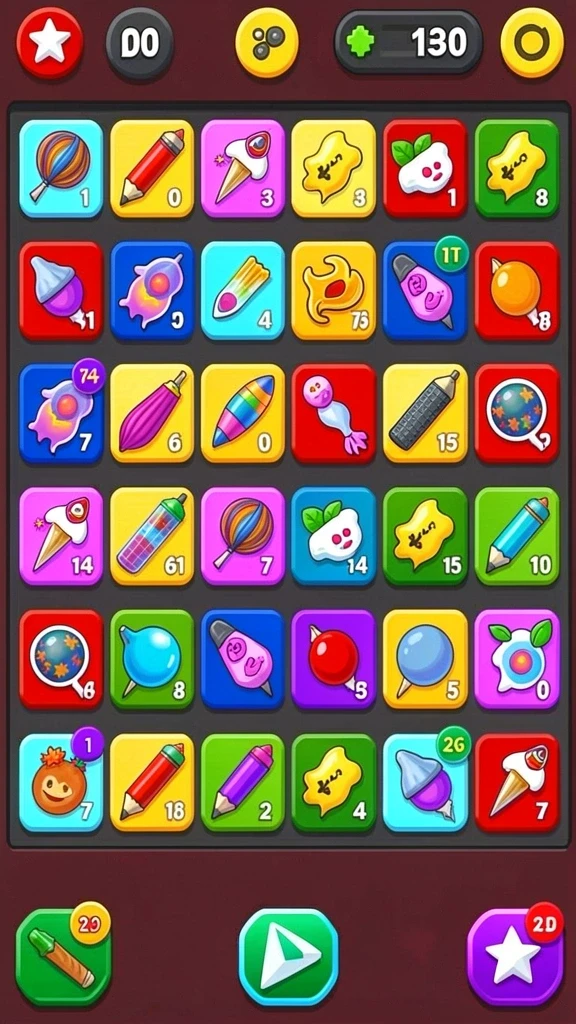Tap the red star button
This screenshot has width=576, height=1024.
50,42
